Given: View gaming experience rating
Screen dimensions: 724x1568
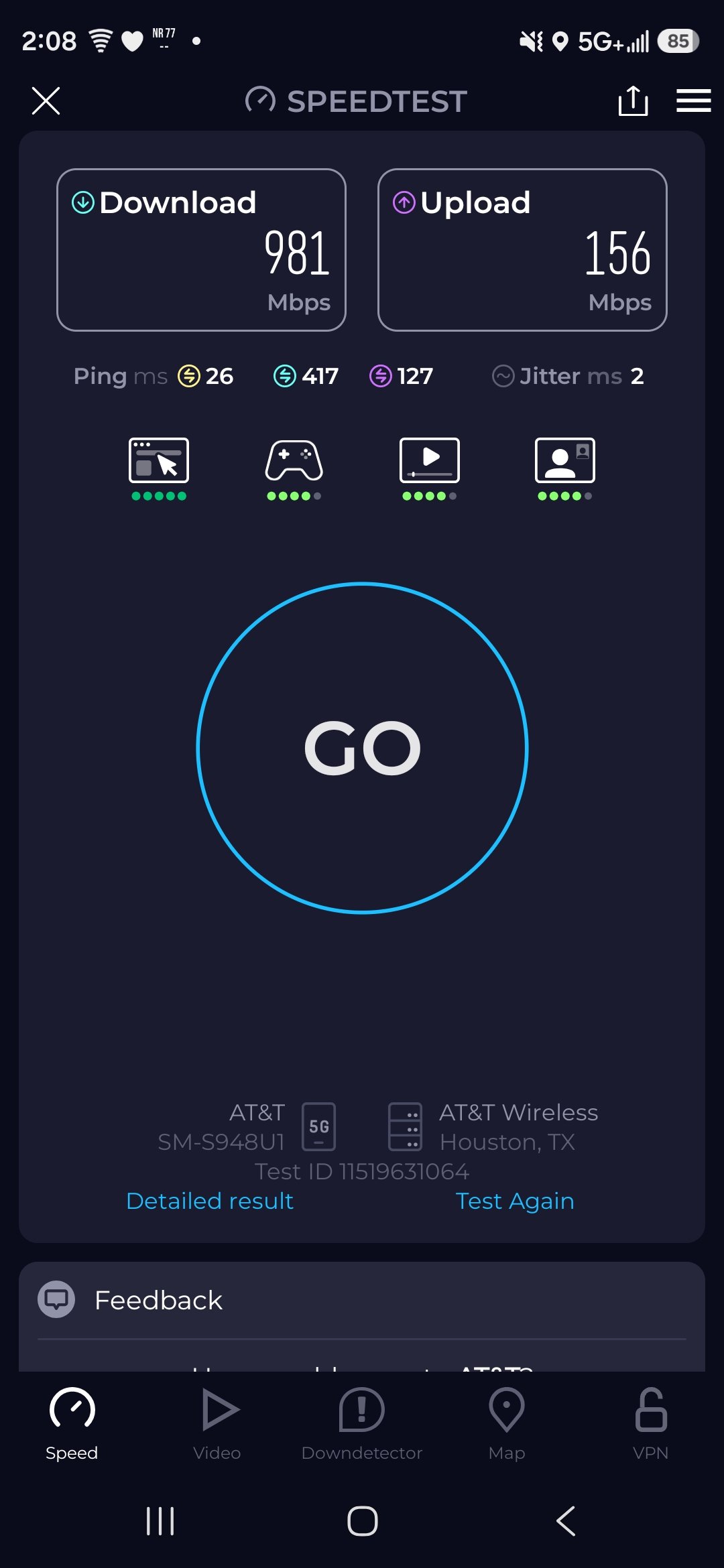Looking at the screenshot, I should (x=294, y=468).
